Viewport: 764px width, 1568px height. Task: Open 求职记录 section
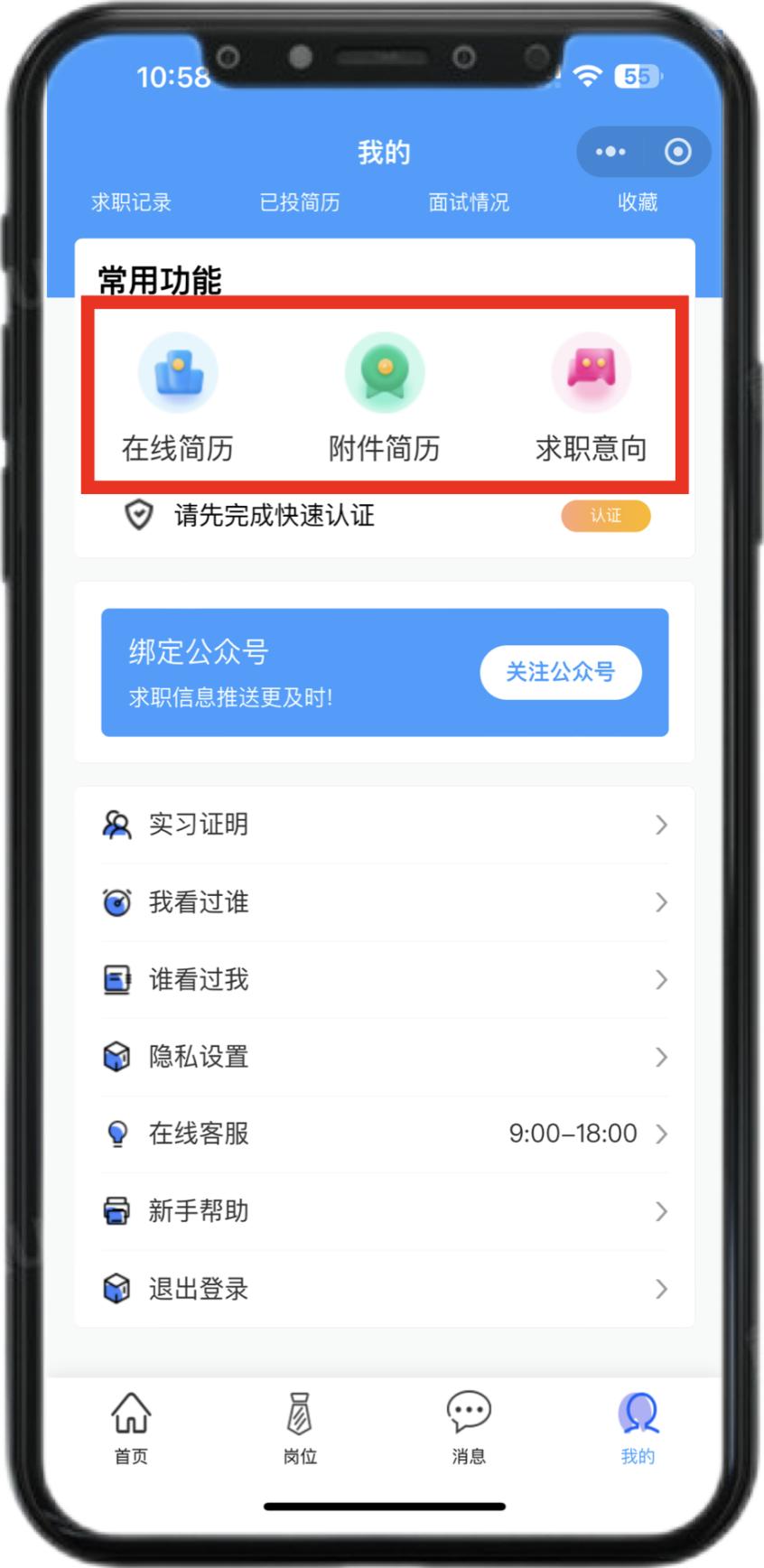coord(131,202)
